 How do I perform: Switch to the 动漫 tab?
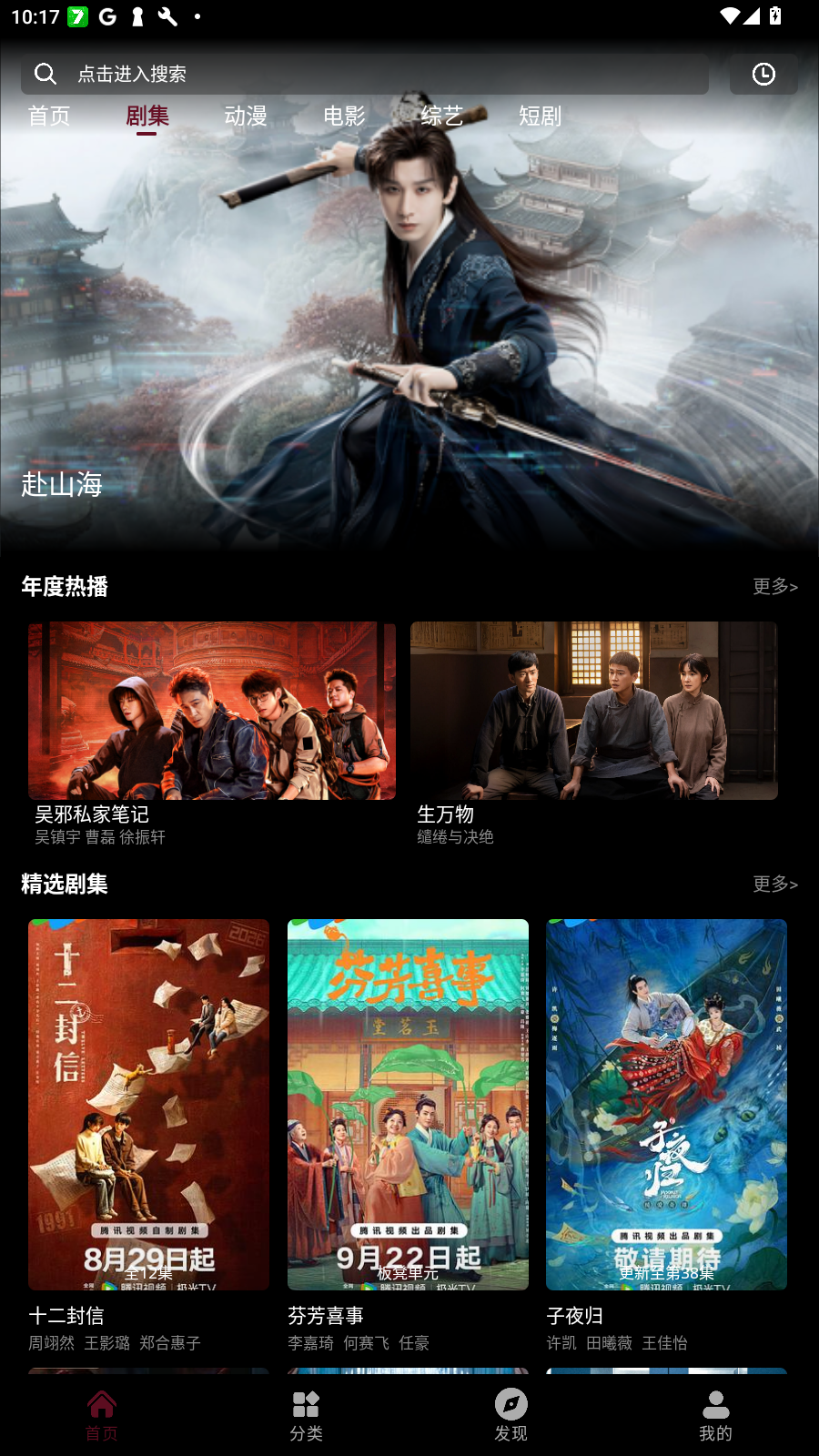245,116
